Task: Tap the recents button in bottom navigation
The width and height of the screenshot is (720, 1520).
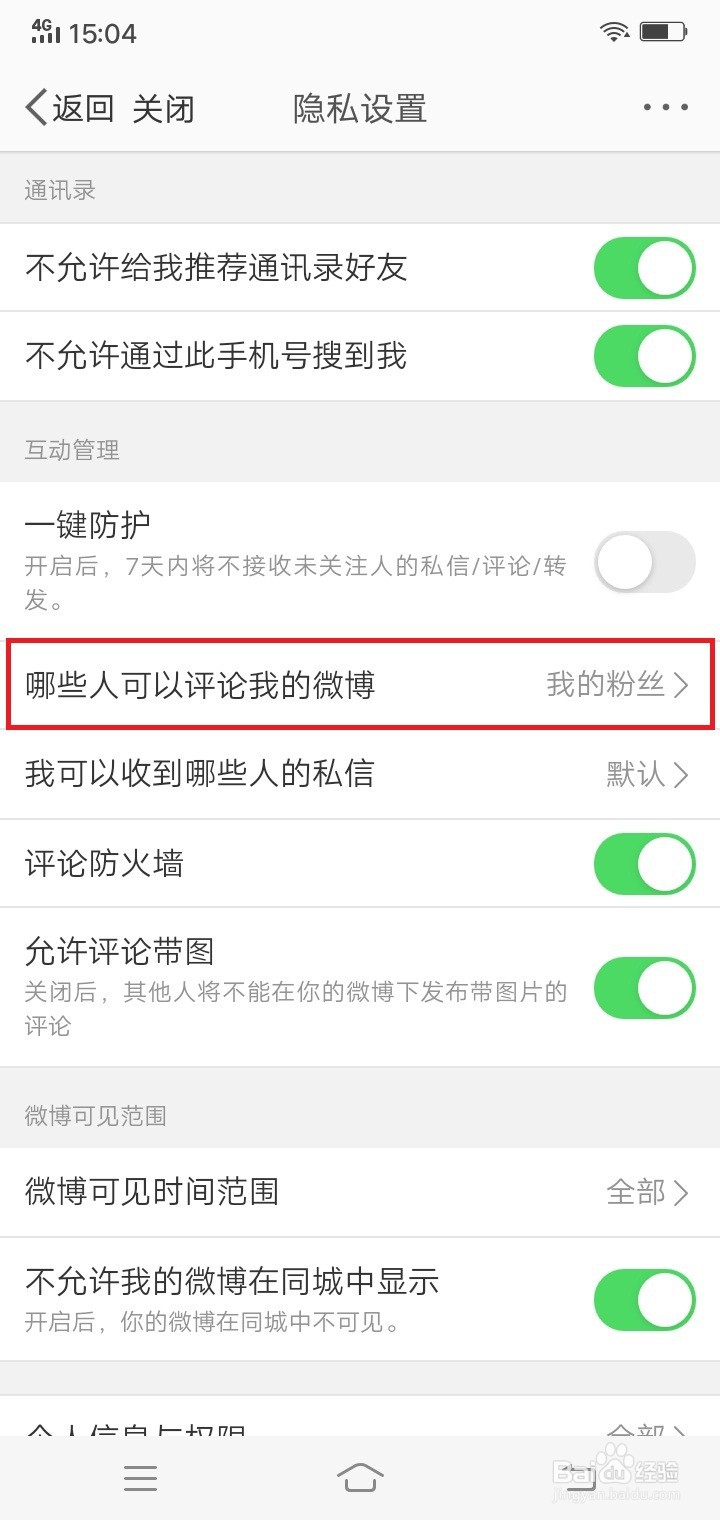Action: (x=141, y=1477)
